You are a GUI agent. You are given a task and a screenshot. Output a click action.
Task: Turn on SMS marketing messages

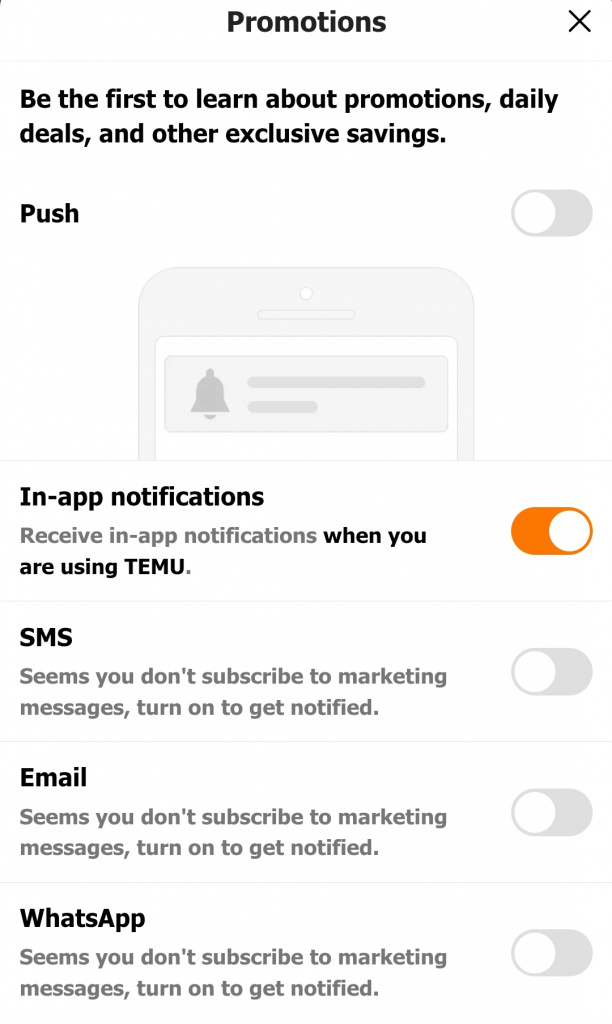point(551,671)
